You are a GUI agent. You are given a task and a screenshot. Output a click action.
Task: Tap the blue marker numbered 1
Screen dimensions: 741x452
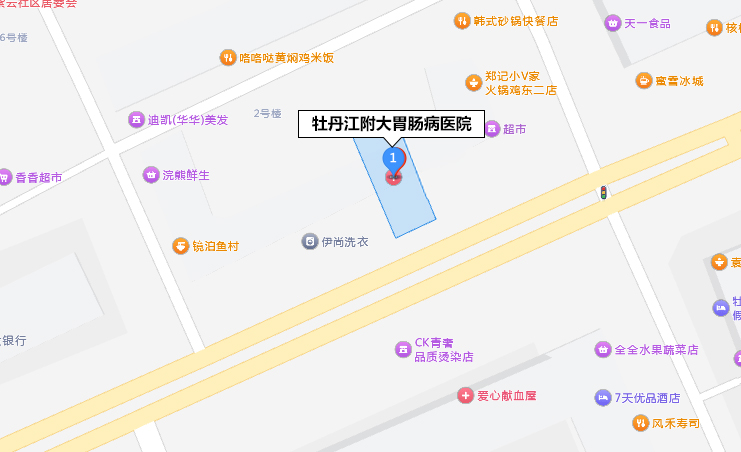point(393,159)
